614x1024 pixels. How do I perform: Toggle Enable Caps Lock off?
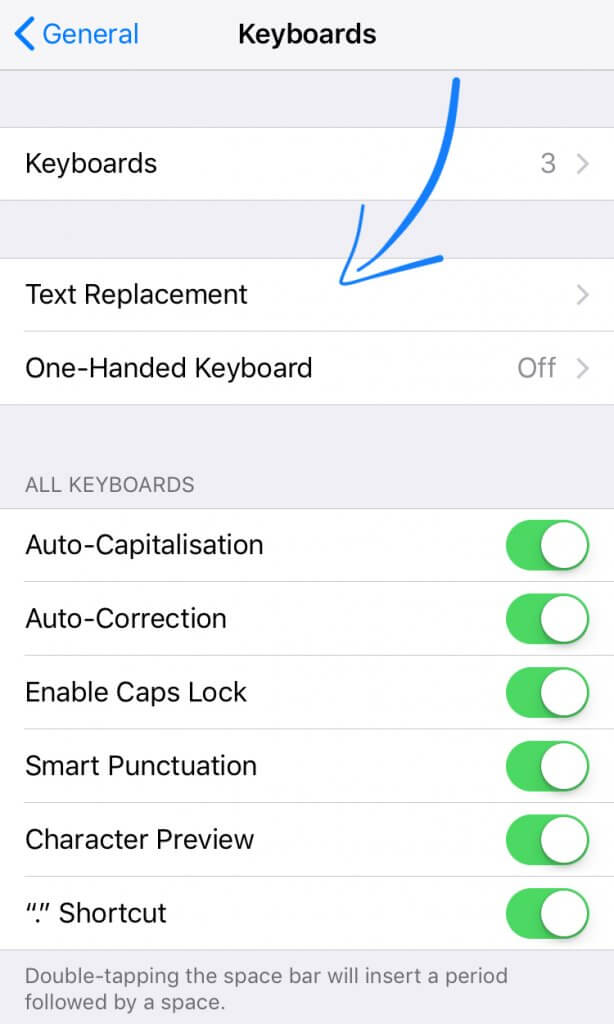point(547,693)
